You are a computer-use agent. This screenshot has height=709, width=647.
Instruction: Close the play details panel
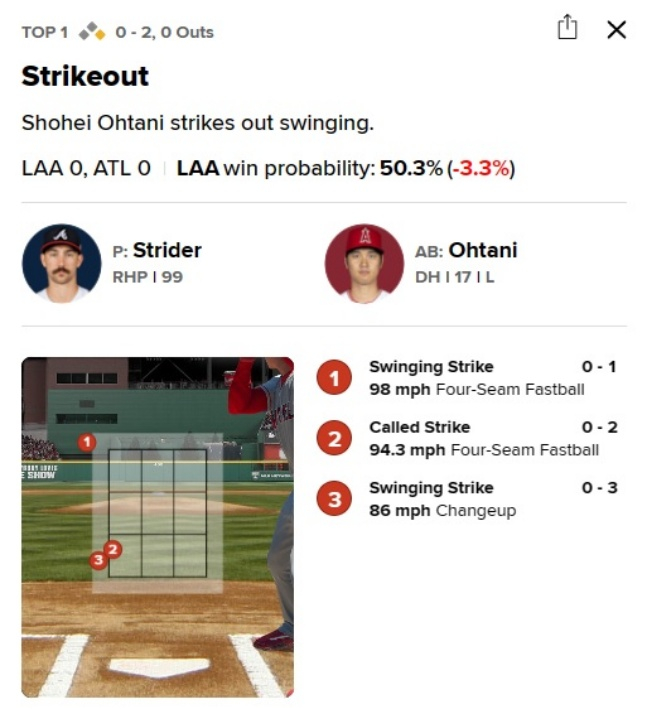click(x=617, y=29)
